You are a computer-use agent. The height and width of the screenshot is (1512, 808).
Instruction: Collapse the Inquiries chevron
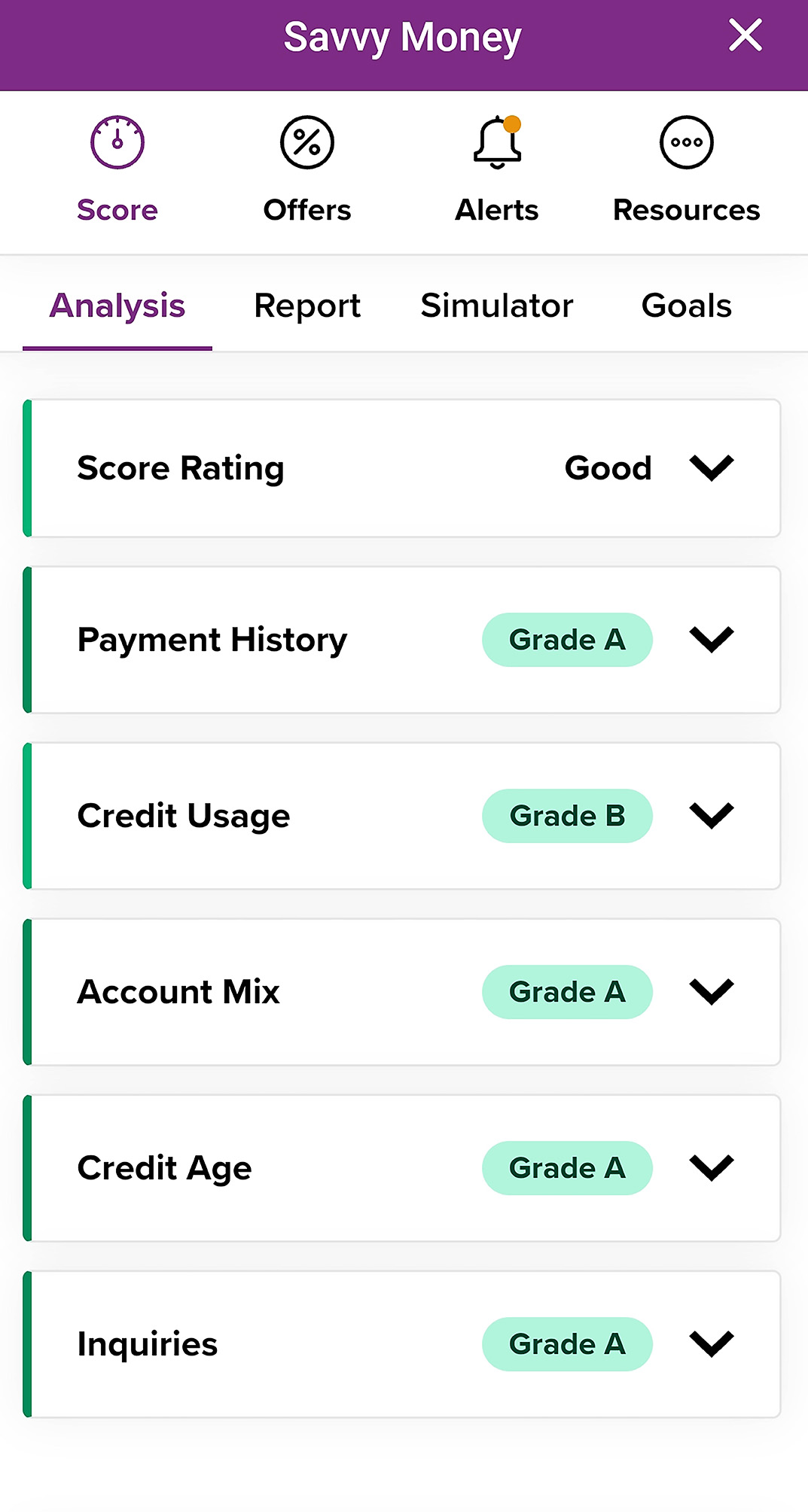pyautogui.click(x=710, y=1343)
